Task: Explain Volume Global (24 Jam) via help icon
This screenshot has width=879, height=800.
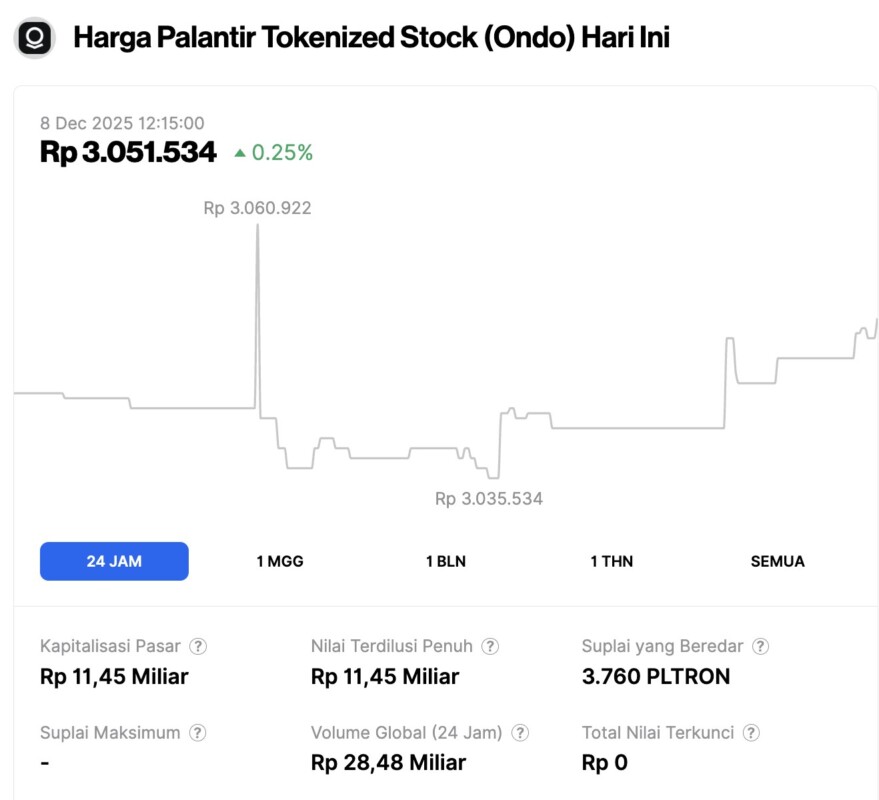Action: tap(520, 733)
